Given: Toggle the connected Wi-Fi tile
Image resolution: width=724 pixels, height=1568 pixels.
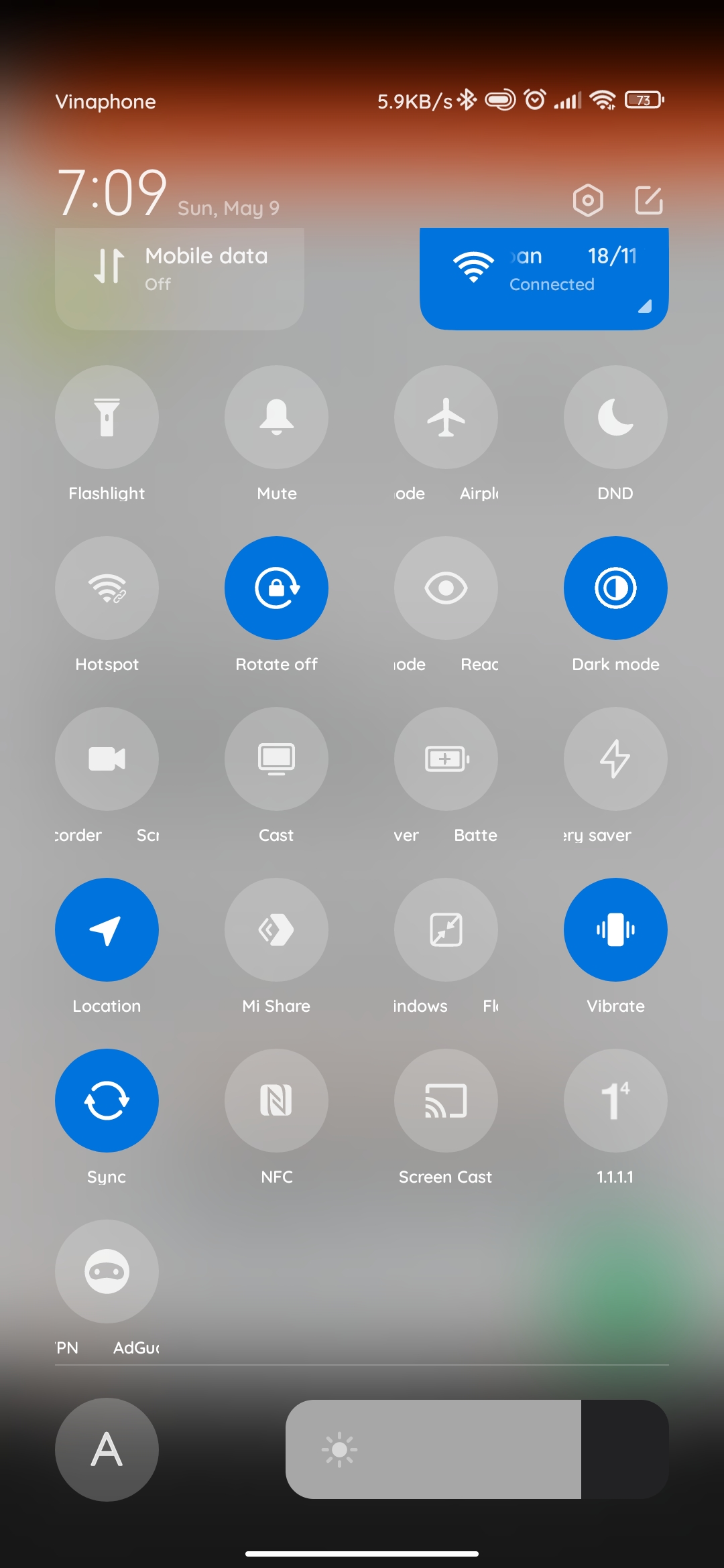Looking at the screenshot, I should (x=544, y=279).
